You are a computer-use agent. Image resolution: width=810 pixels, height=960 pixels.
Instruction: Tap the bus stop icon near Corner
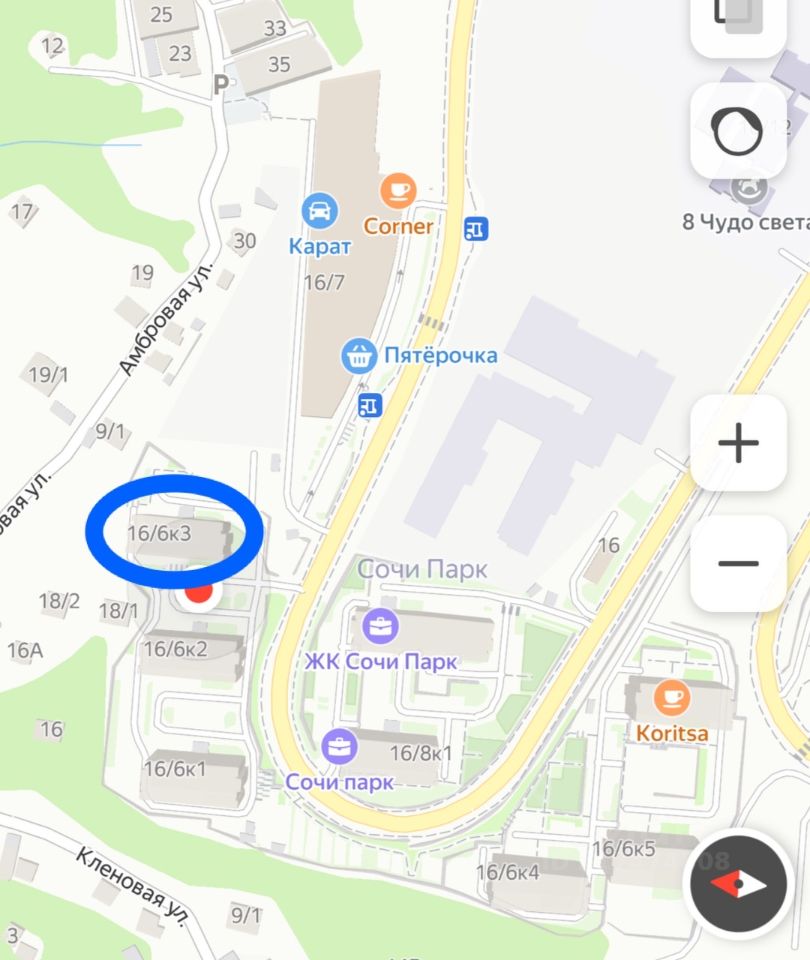[476, 229]
